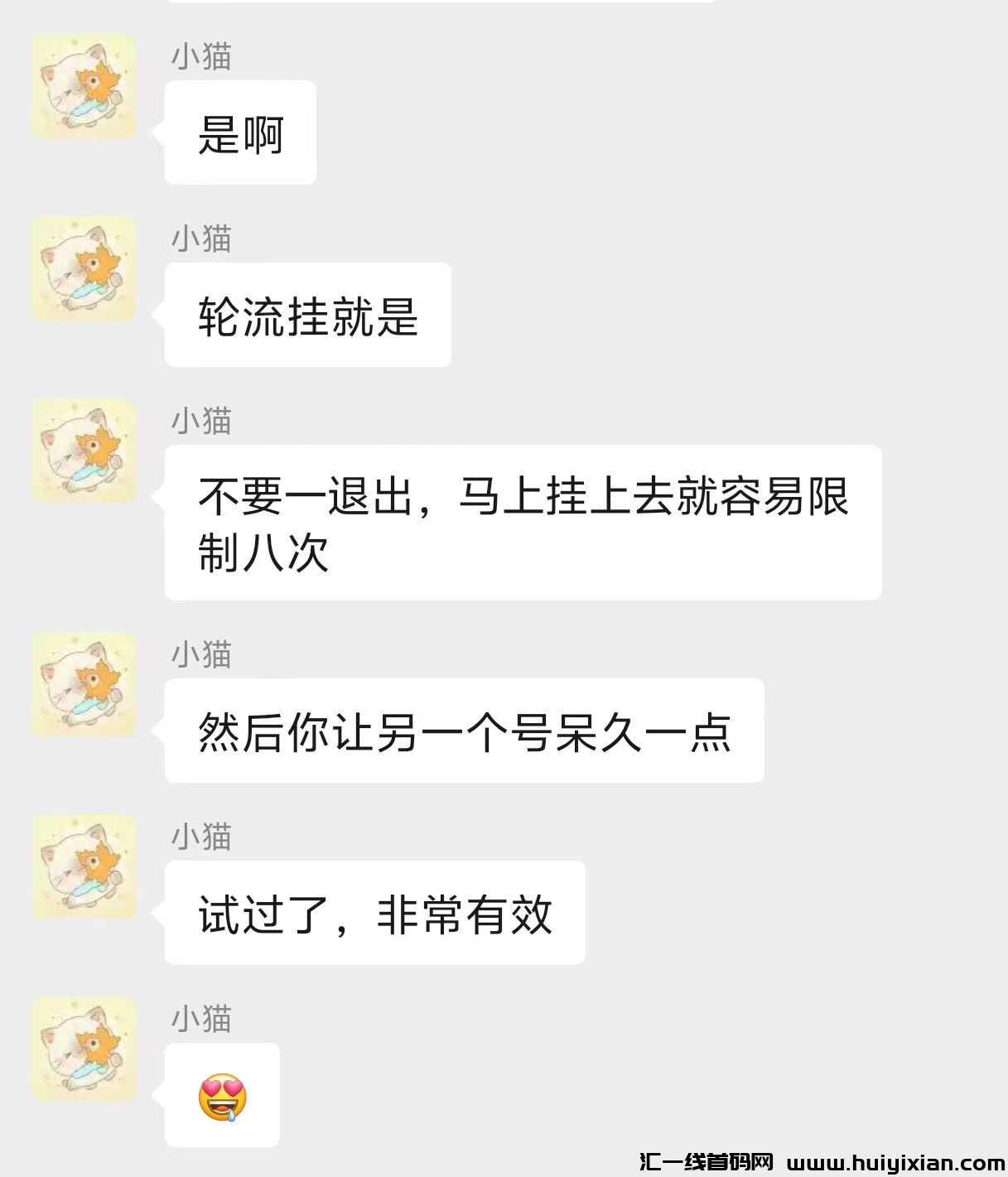The height and width of the screenshot is (1177, 1008).
Task: Open 小猫's avatar beside the heart-eyes emoji message
Action: [x=84, y=1049]
